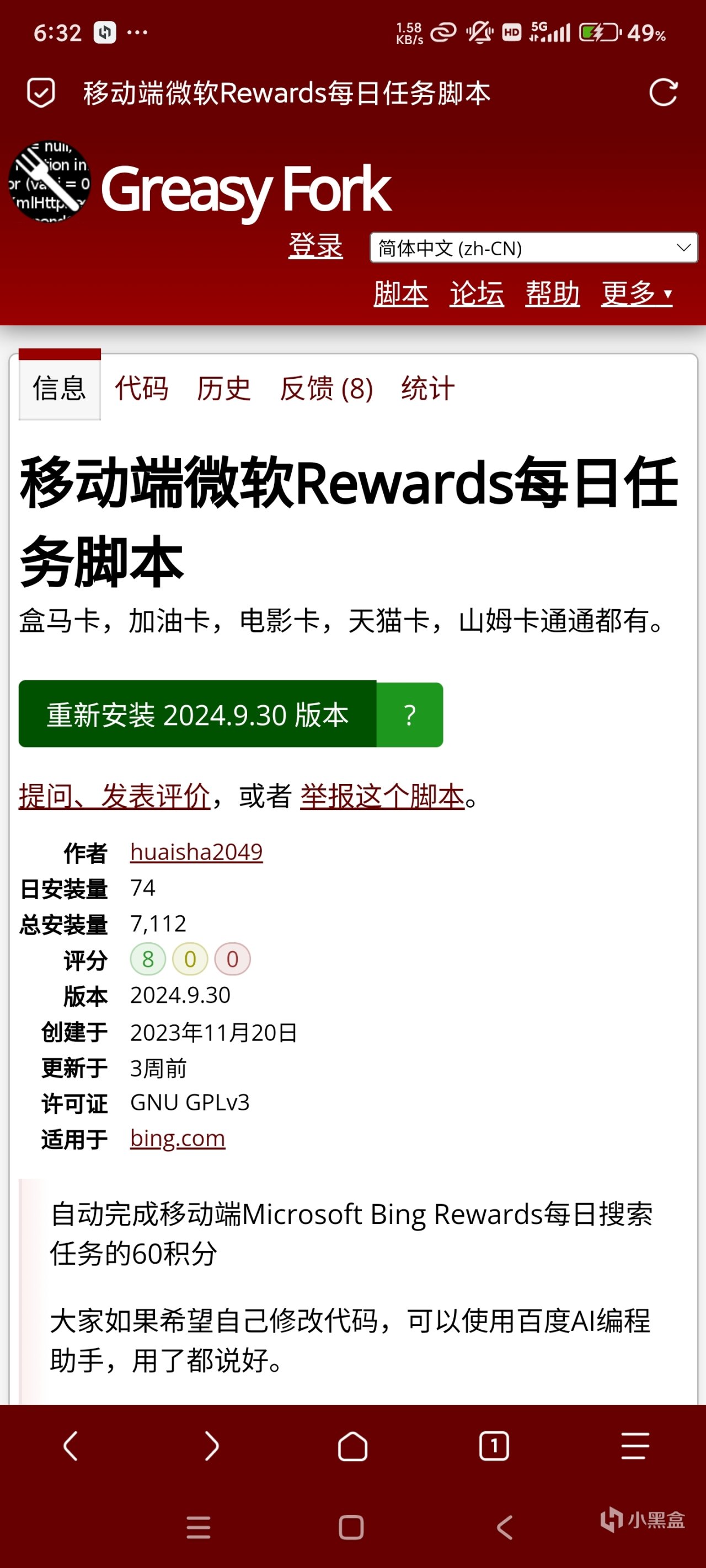
Task: Expand the 更多 menu
Action: pyautogui.click(x=636, y=293)
